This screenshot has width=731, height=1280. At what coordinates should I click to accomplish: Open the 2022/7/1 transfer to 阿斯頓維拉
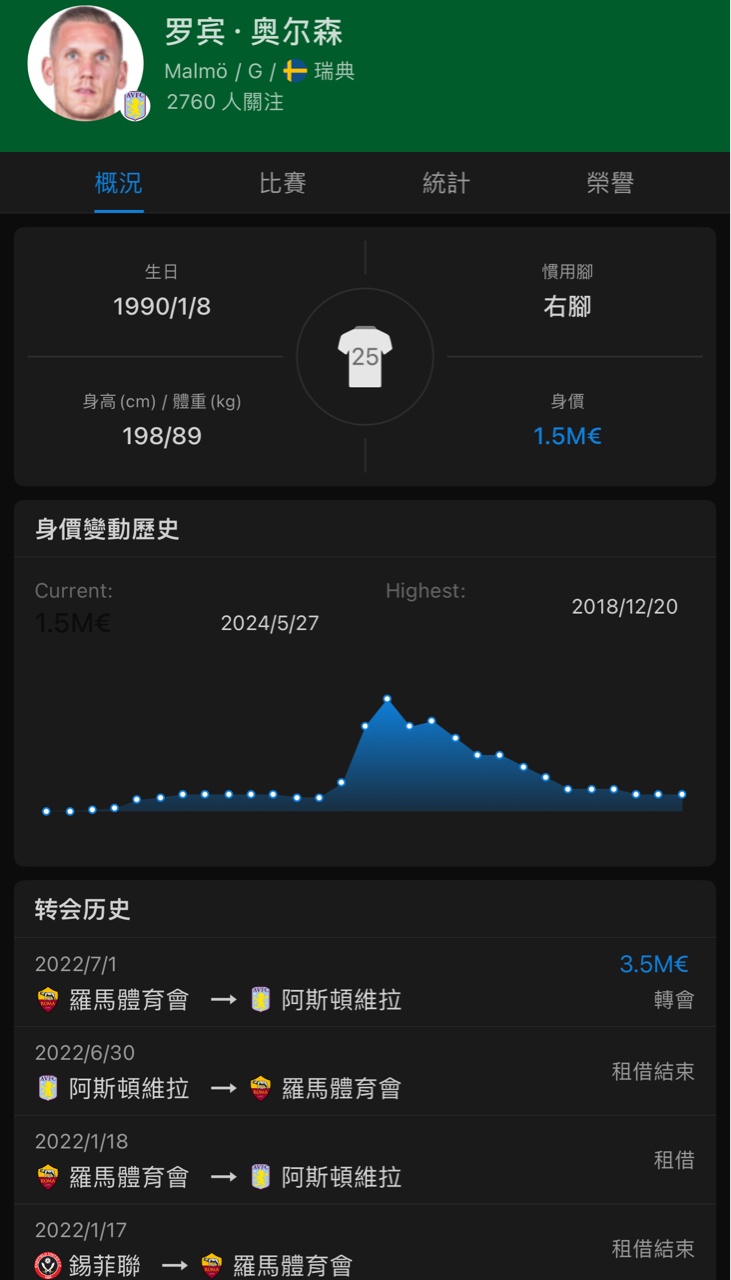tap(364, 982)
